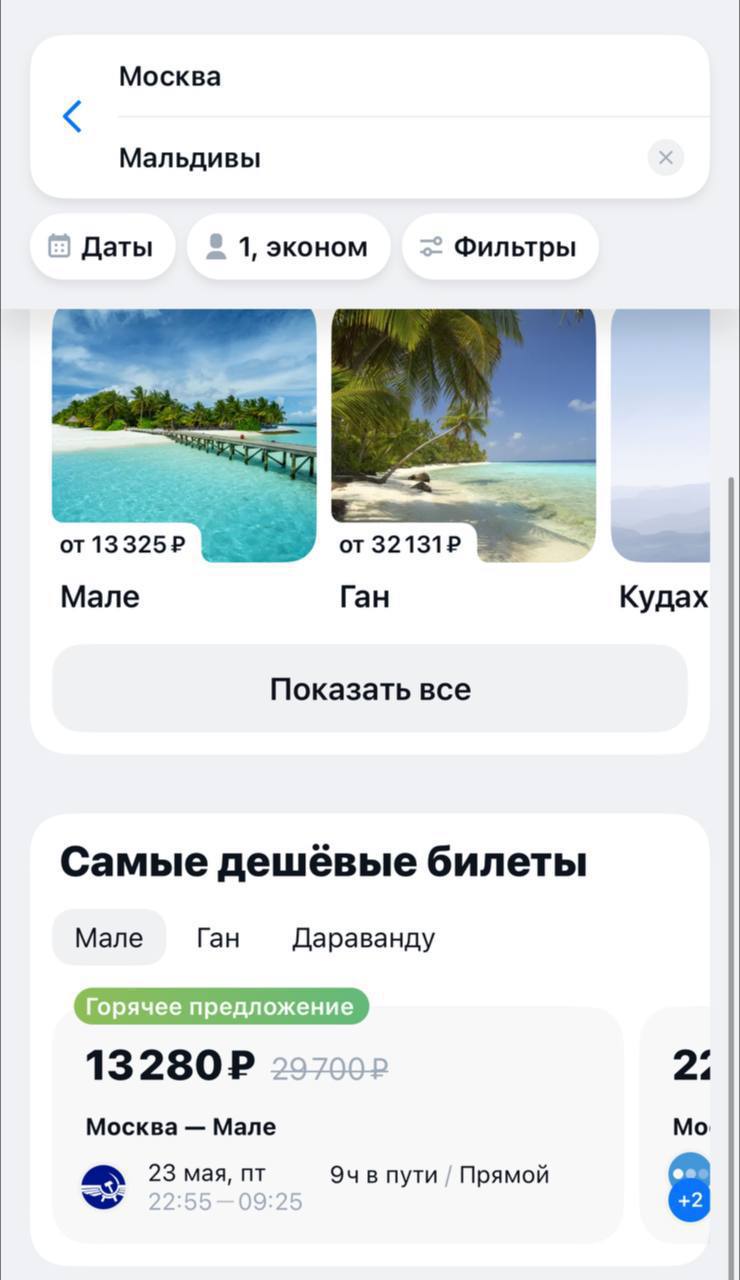
Task: Select the Мале tab in cheapest tickets
Action: tap(109, 938)
